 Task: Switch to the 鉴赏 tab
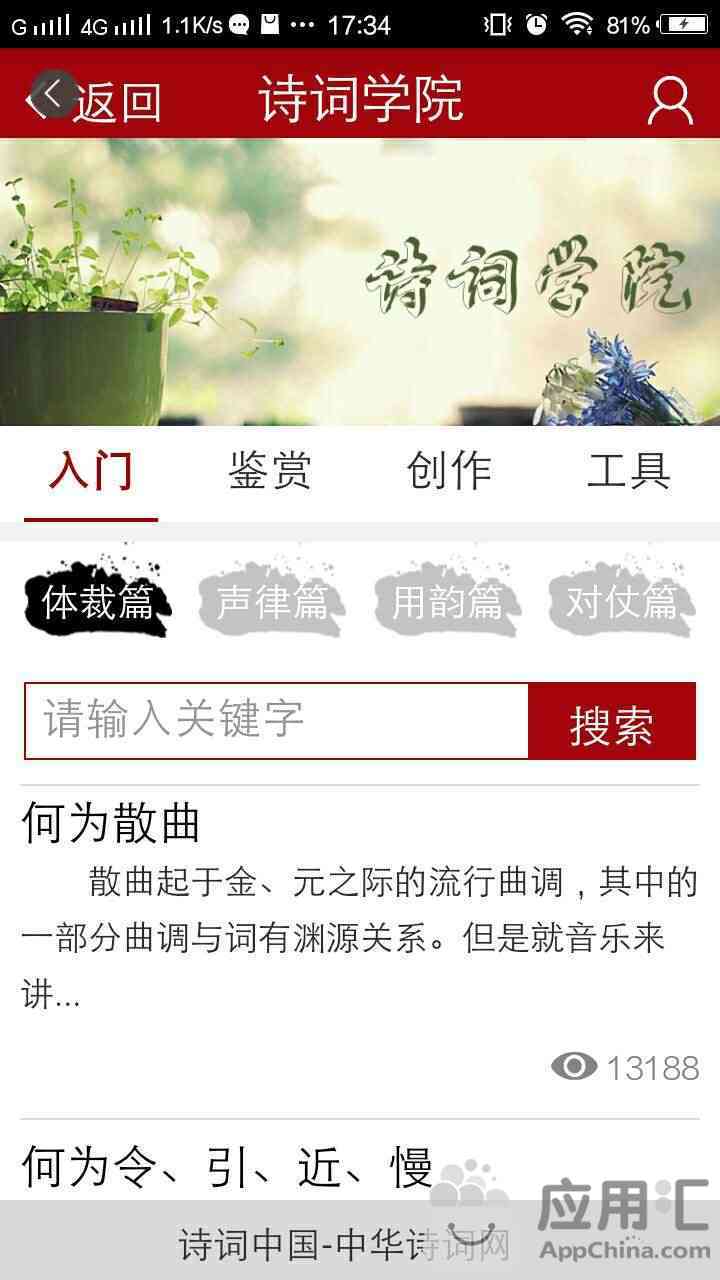[270, 471]
